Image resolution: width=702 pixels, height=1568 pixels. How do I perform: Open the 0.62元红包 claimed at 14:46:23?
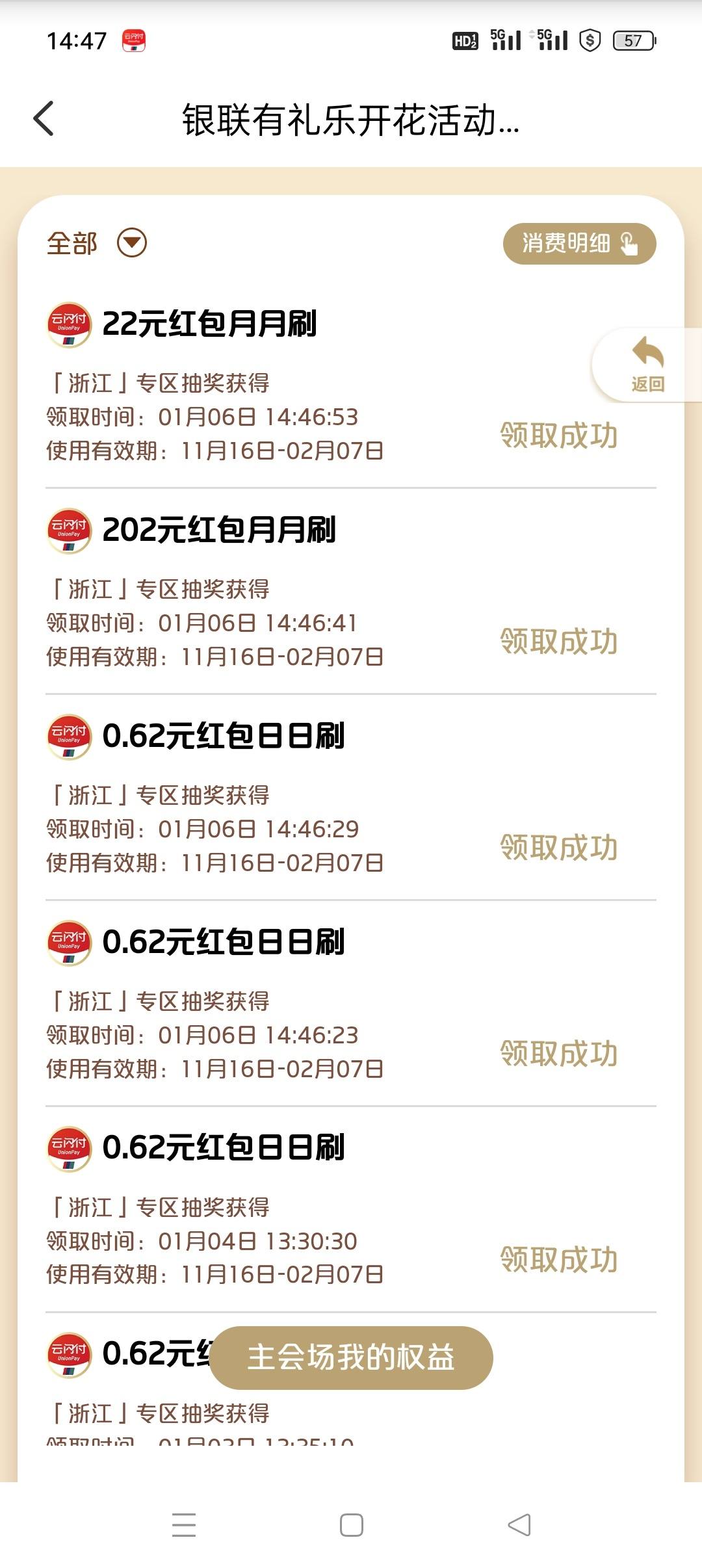[351, 1003]
